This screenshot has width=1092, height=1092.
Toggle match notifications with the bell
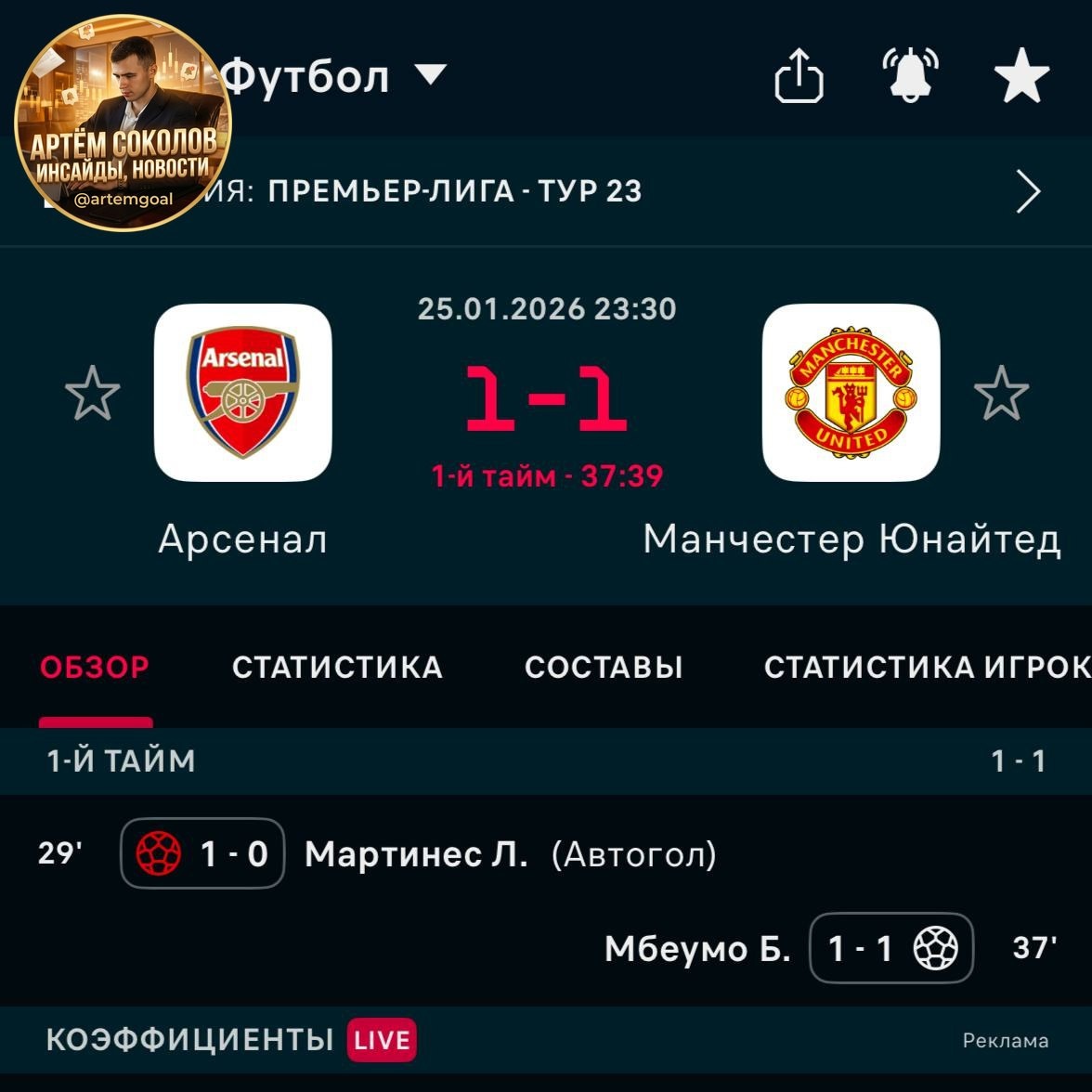[910, 76]
